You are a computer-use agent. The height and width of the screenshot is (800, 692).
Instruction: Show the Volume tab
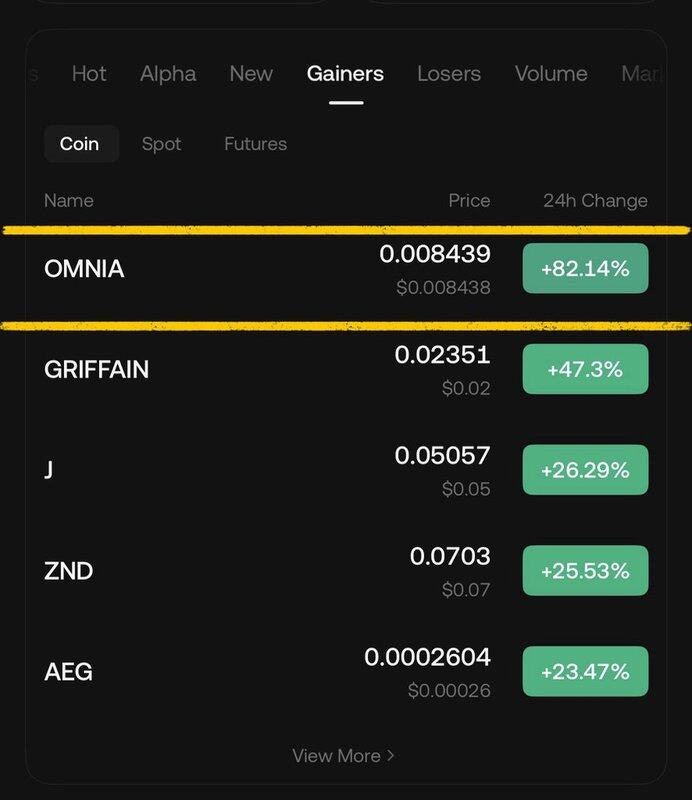pos(551,74)
